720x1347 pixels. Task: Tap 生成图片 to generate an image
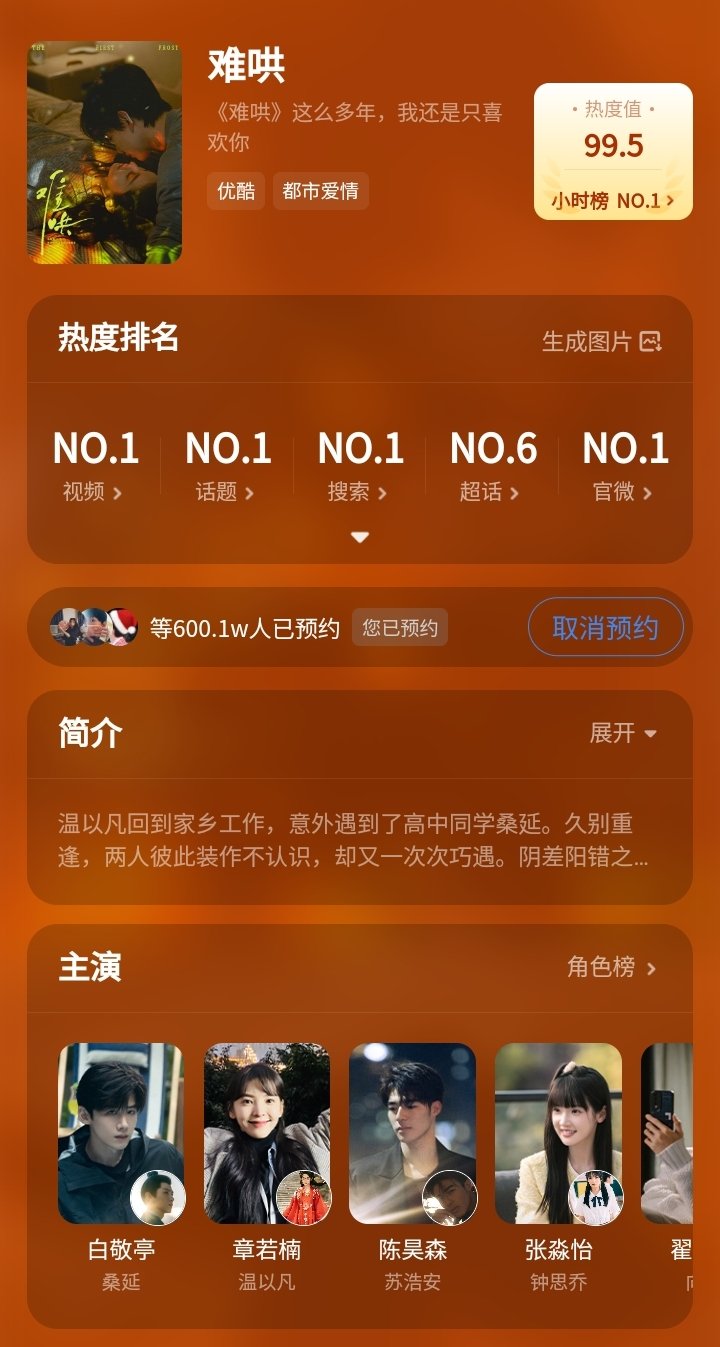pyautogui.click(x=602, y=342)
